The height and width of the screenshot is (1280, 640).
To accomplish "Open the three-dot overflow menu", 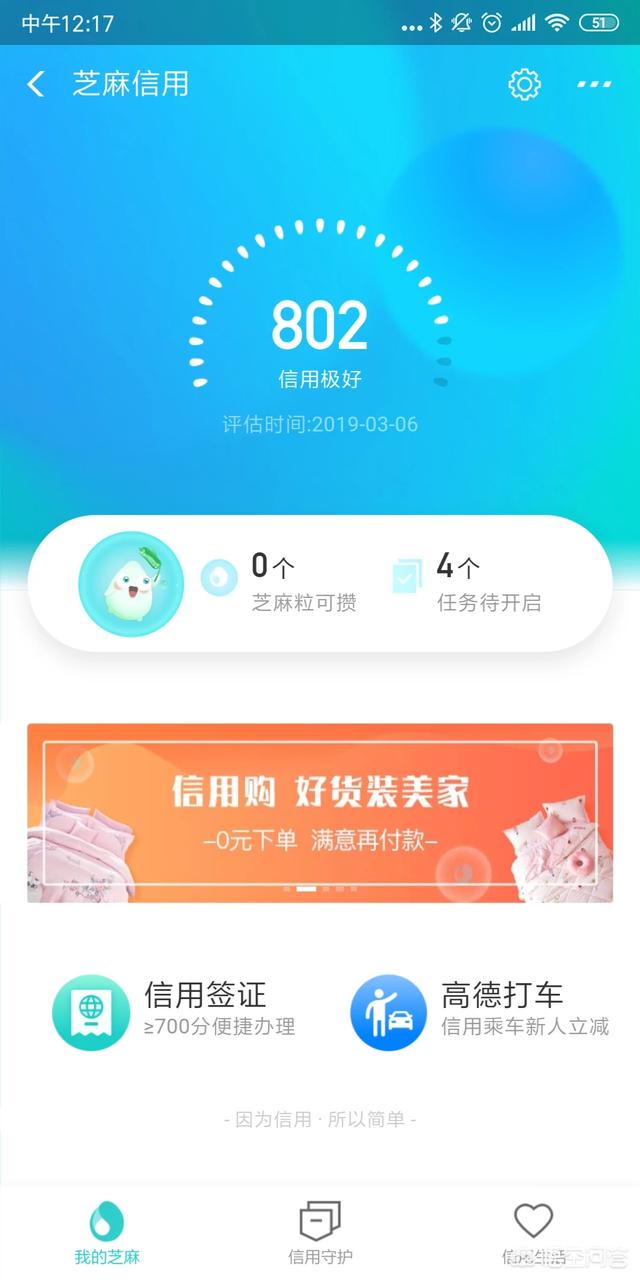I will (594, 84).
